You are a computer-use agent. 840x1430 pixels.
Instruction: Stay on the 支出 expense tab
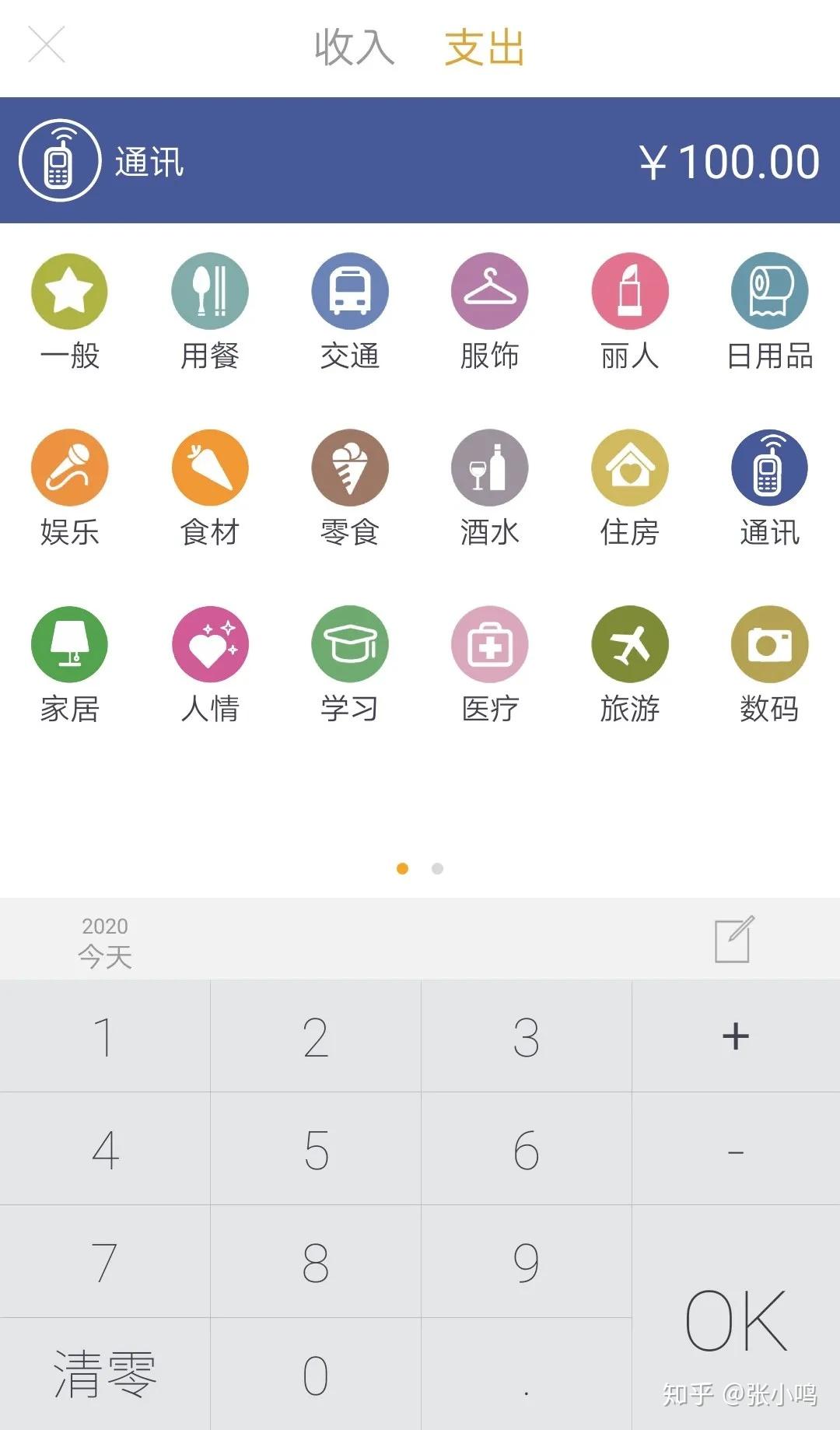point(484,47)
